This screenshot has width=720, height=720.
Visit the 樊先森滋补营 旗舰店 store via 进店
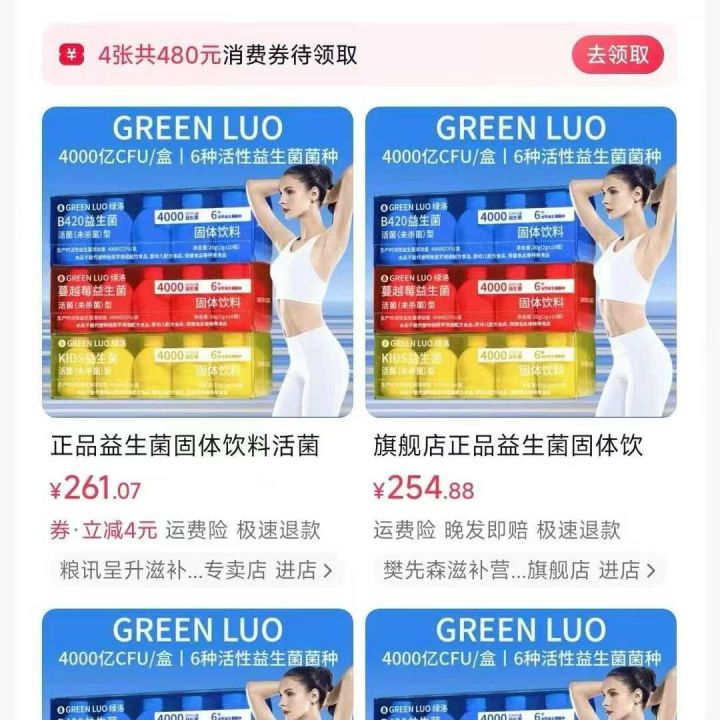point(626,570)
